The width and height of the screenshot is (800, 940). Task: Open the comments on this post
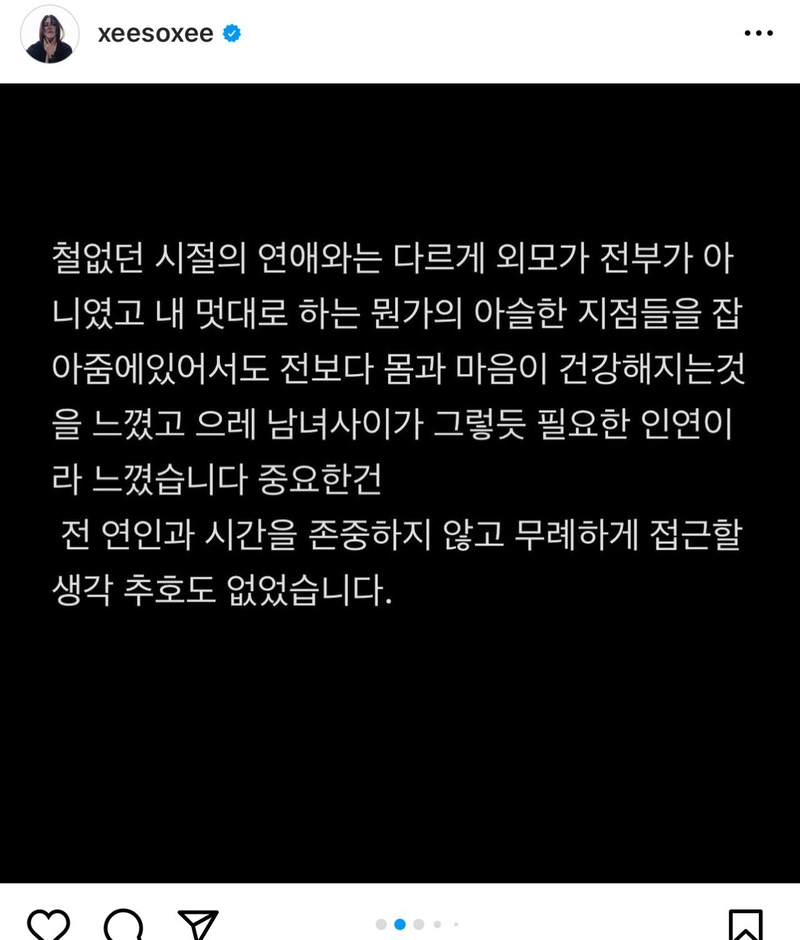coord(123,925)
